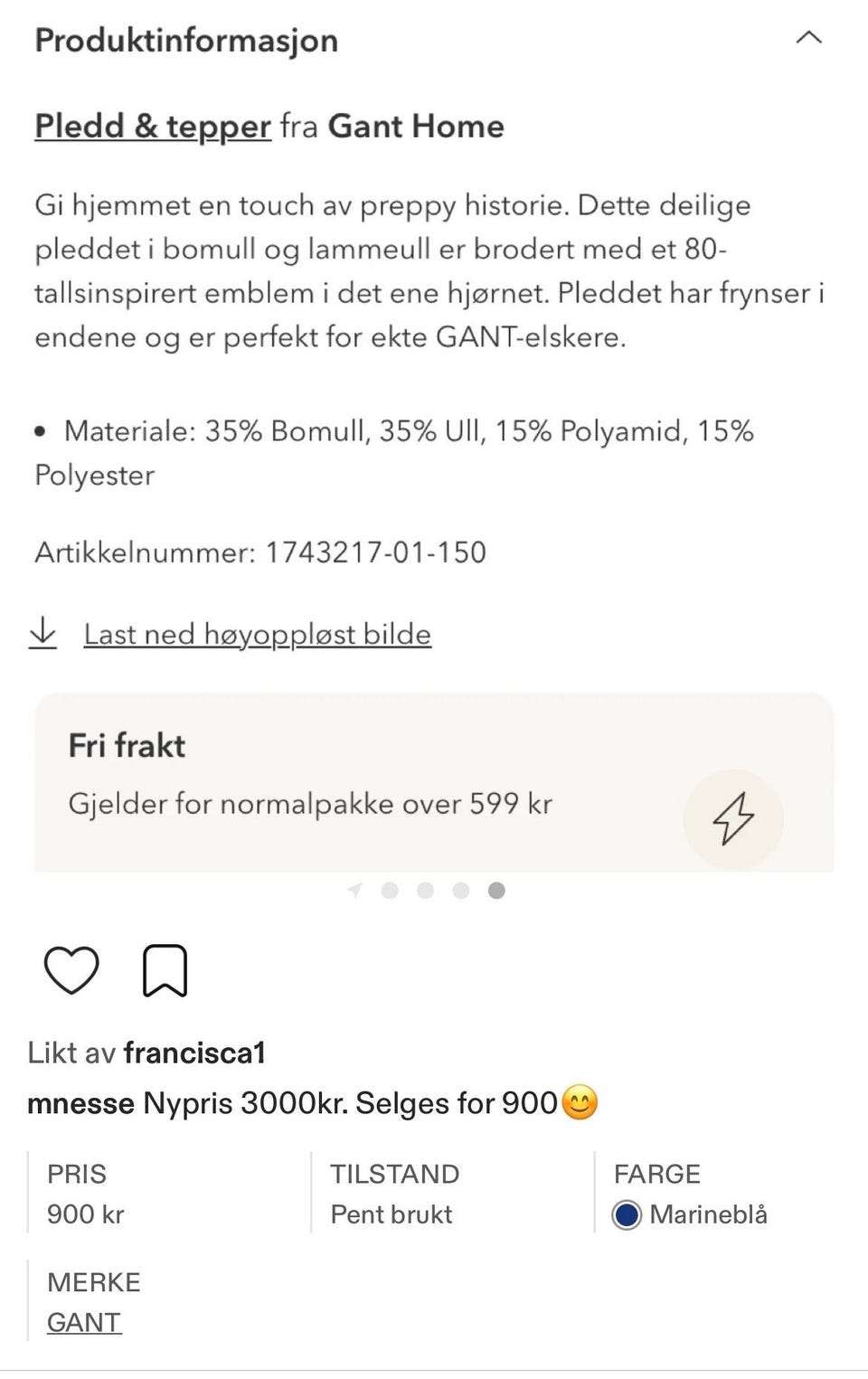Select the last active carousel dot
Image resolution: width=868 pixels, height=1379 pixels.
497,890
